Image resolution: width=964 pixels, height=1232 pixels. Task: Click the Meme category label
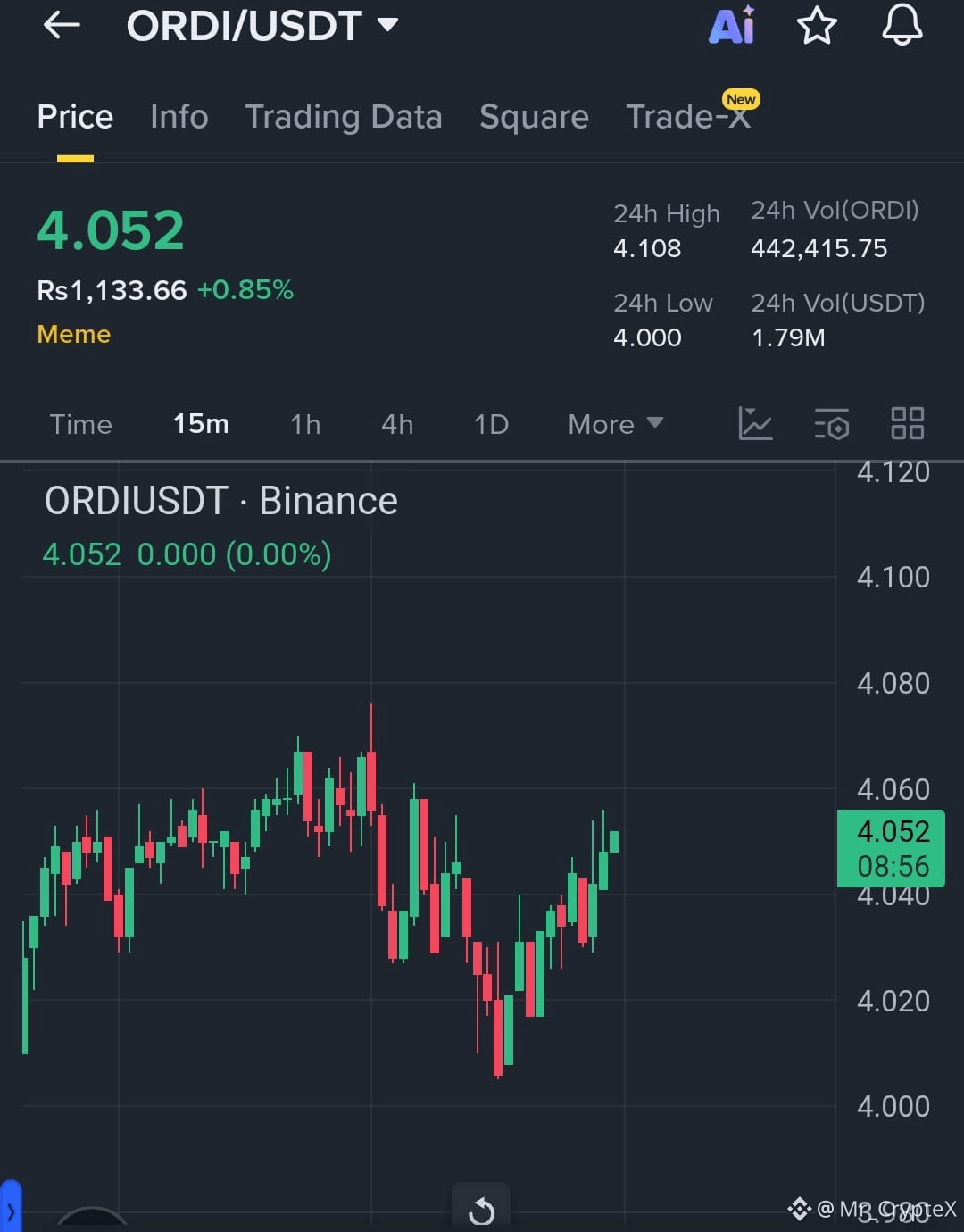[73, 334]
